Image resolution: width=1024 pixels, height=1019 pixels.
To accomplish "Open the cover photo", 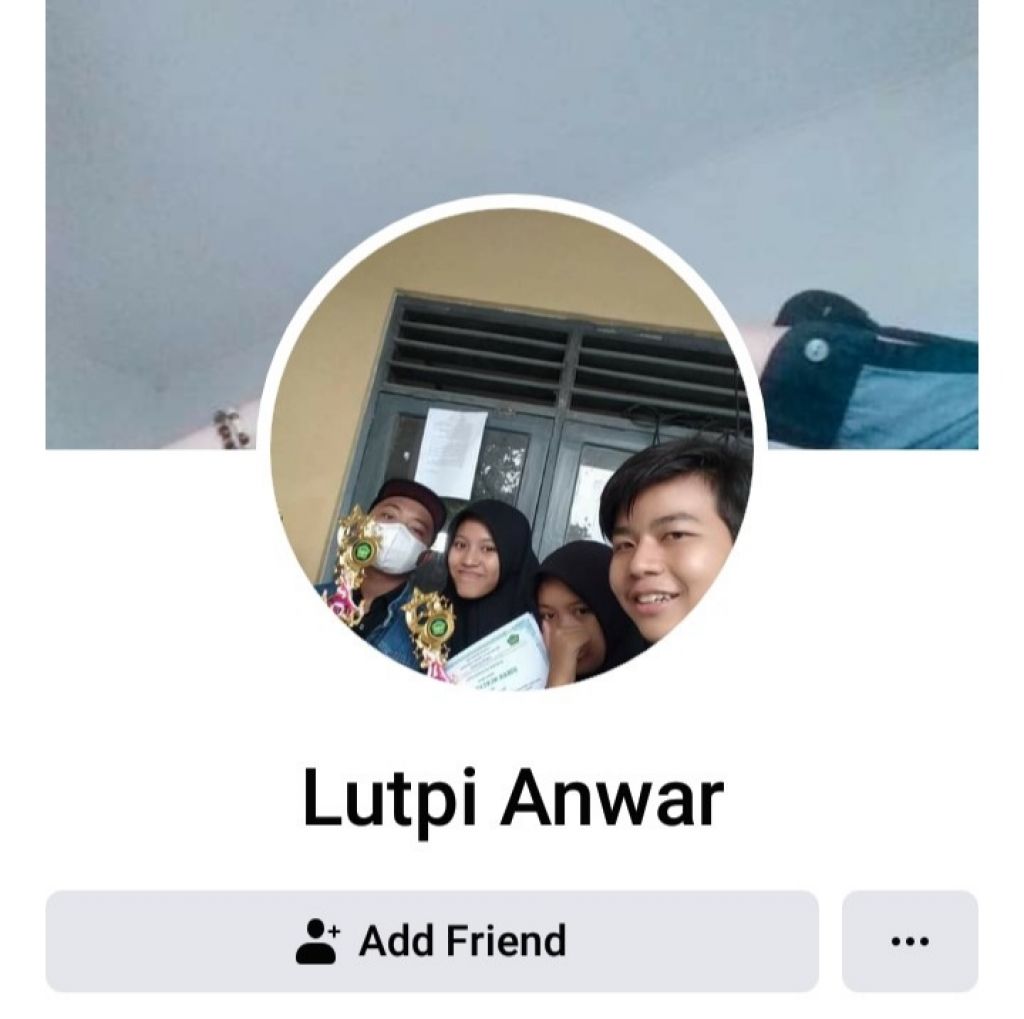I will tap(150, 200).
